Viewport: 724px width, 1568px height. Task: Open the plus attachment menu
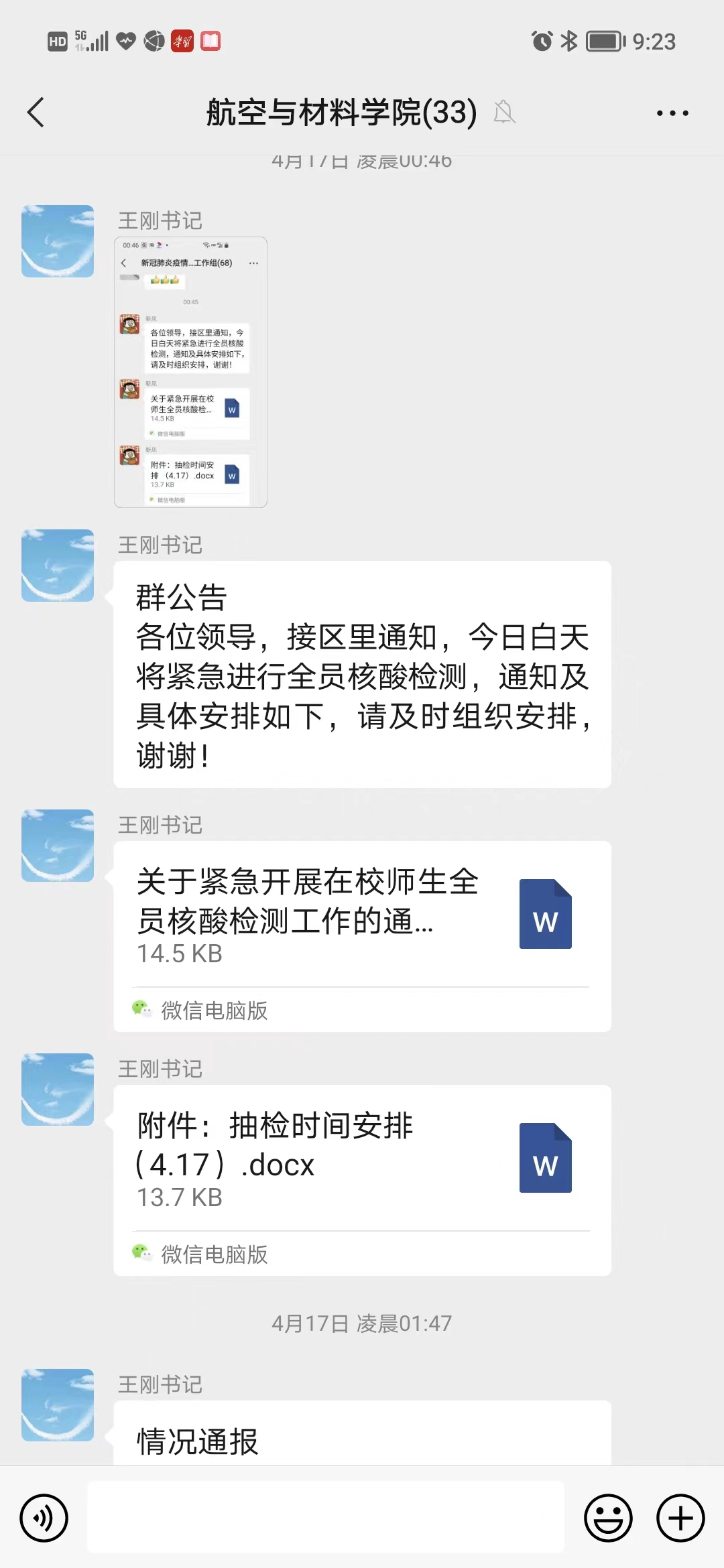point(680,1518)
